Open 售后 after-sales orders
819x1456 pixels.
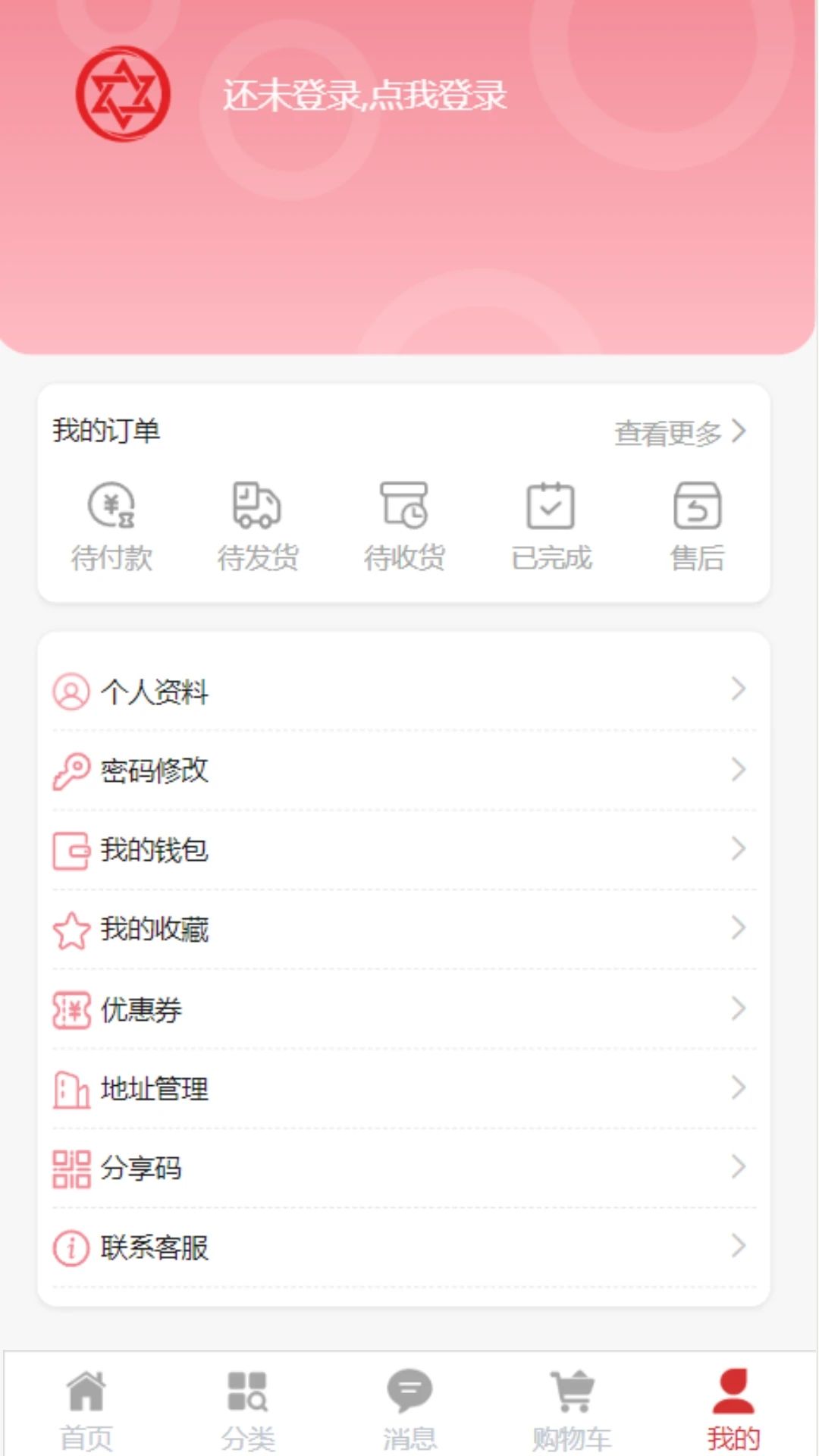[x=698, y=527]
